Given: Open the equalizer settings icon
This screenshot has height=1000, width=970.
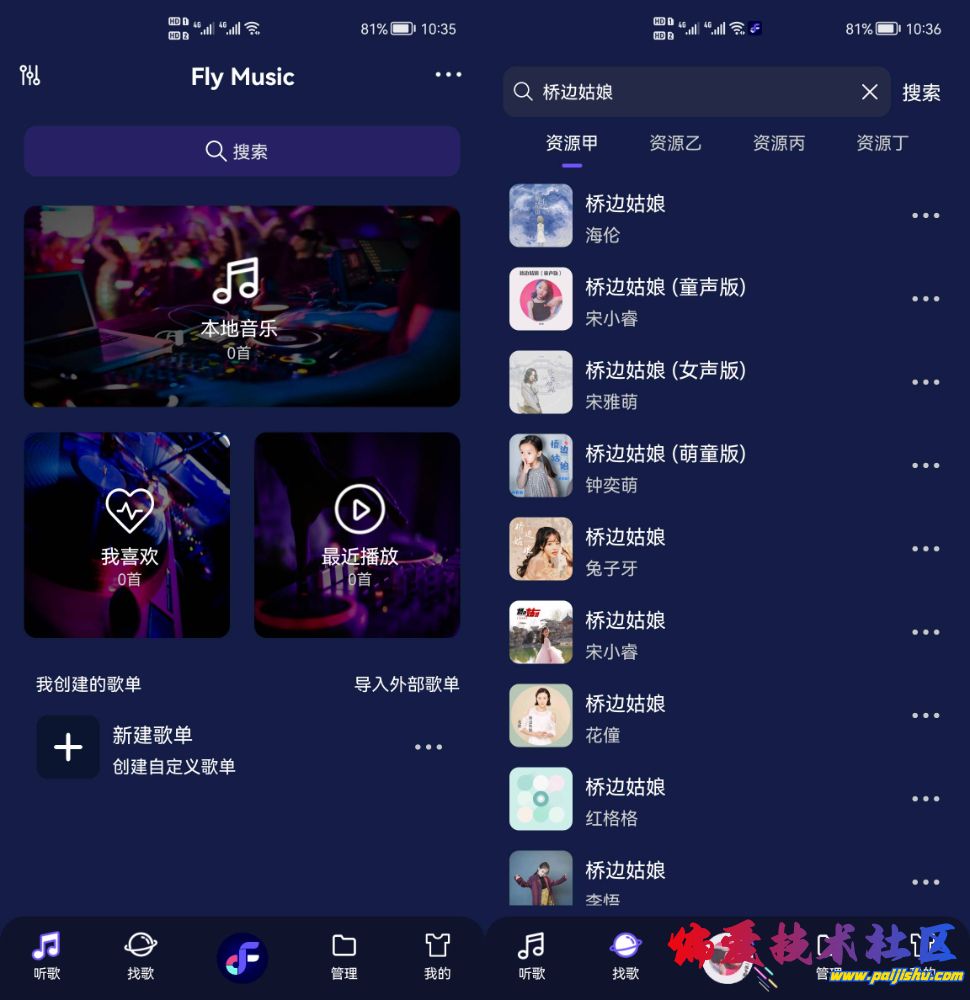Looking at the screenshot, I should tap(30, 76).
